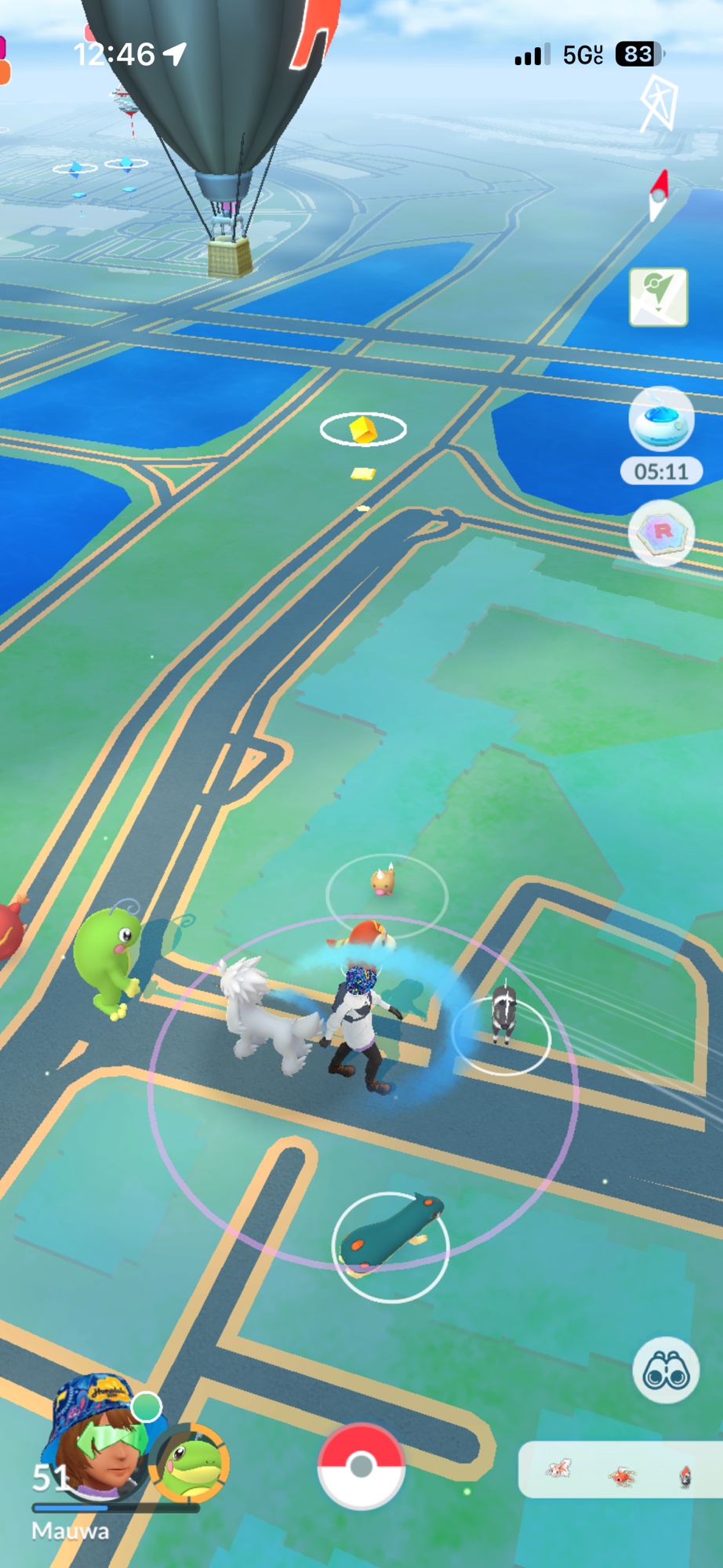This screenshot has width=723, height=1568.
Task: Encounter the Weedle near the trainer
Action: click(383, 880)
